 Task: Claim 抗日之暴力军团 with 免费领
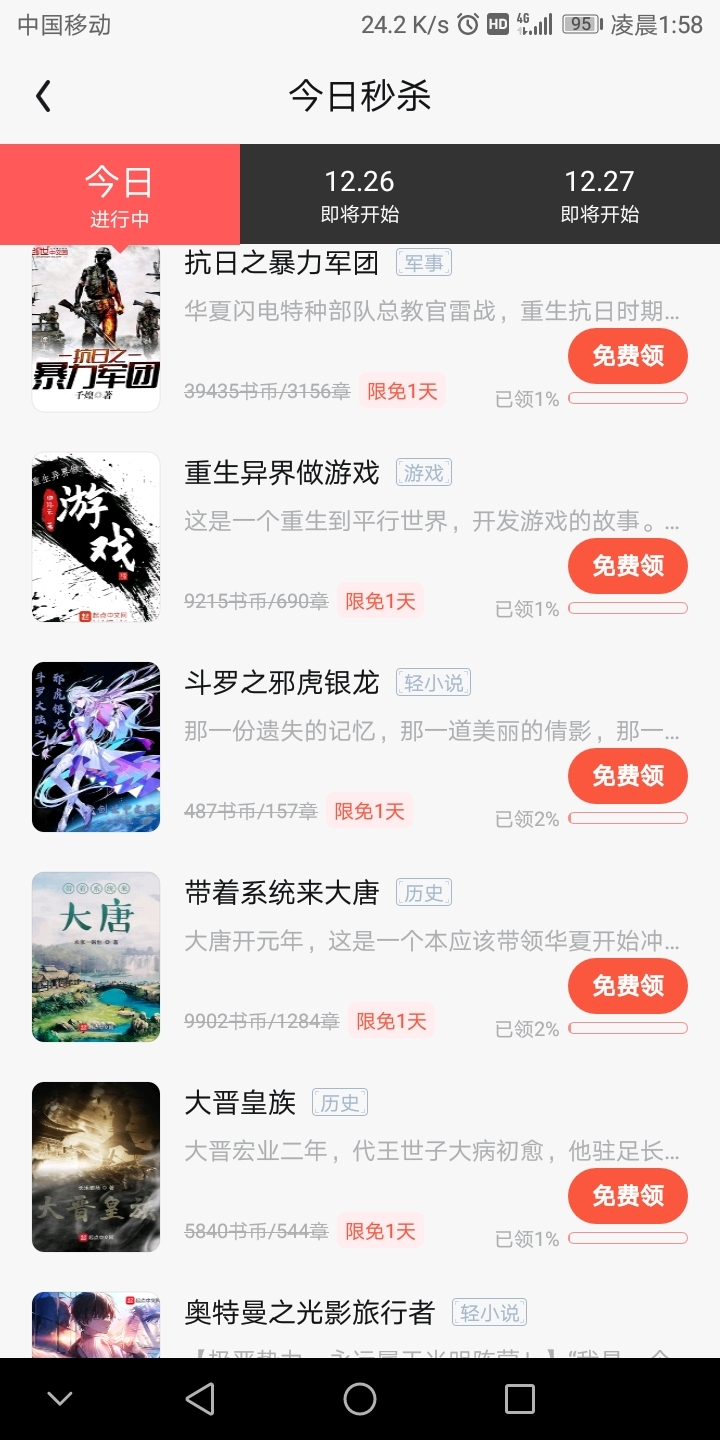(x=628, y=356)
